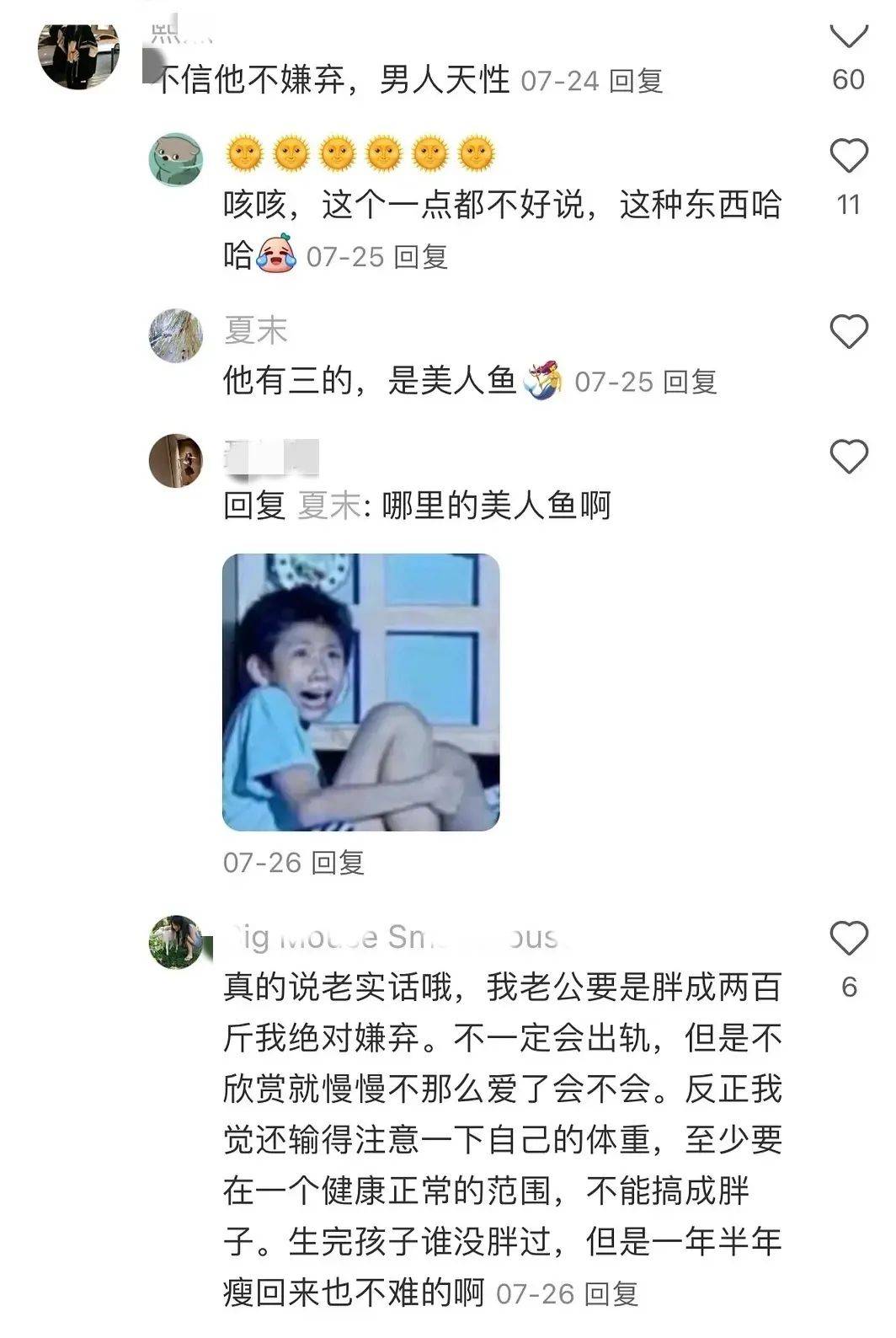The image size is (896, 1338).
Task: Reply to 夏末's comment '他有三的，是美人鱼'
Action: coord(689,382)
